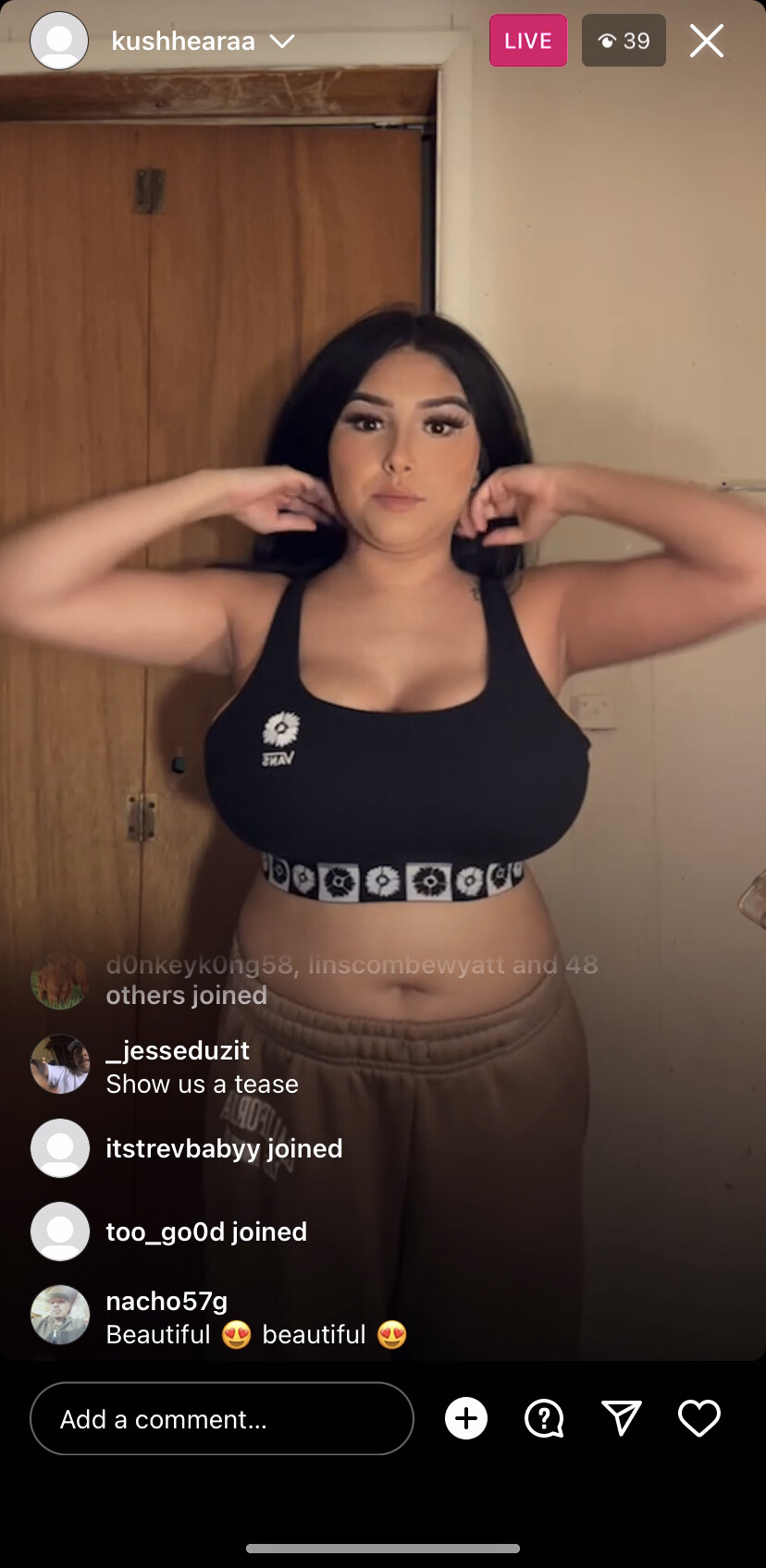This screenshot has height=1568, width=766.
Task: Close the live video
Action: click(707, 41)
